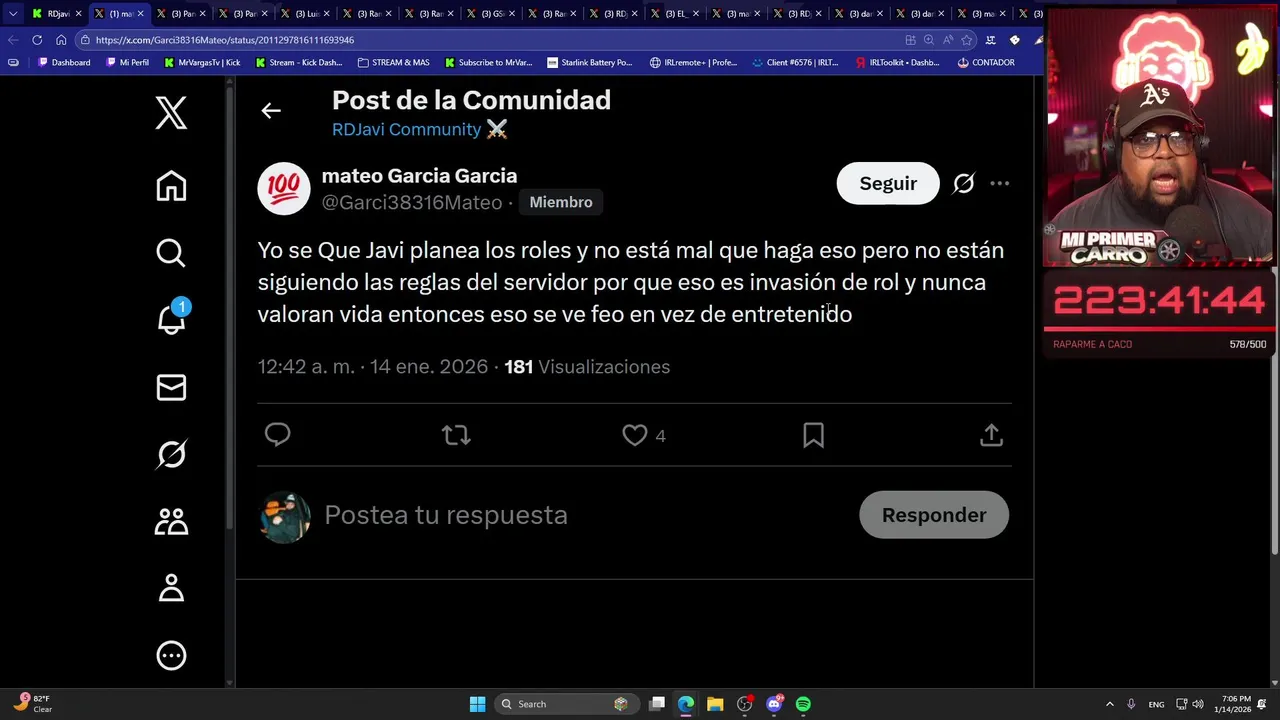Tap the Responder button
1280x720 pixels.
tap(933, 515)
